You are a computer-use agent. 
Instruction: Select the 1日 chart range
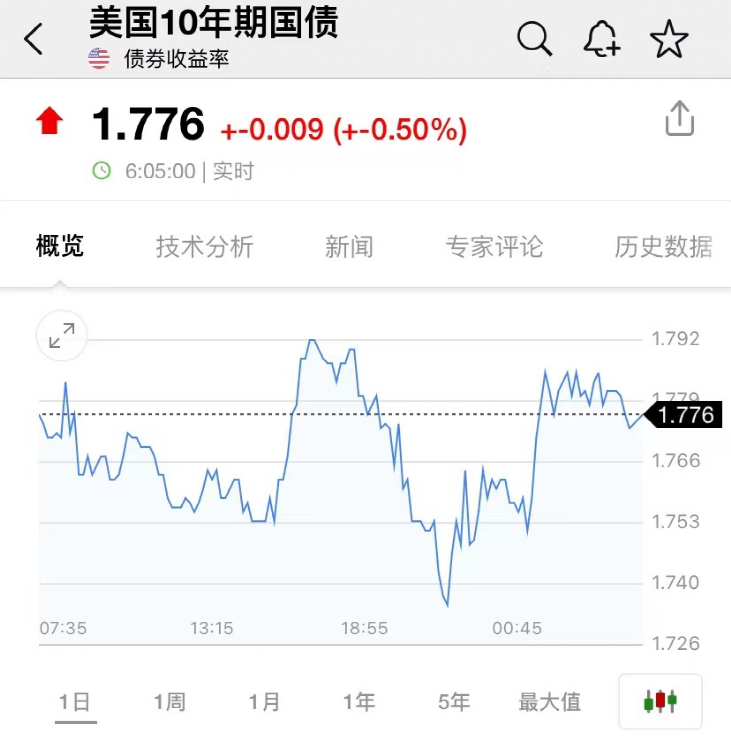point(74,702)
